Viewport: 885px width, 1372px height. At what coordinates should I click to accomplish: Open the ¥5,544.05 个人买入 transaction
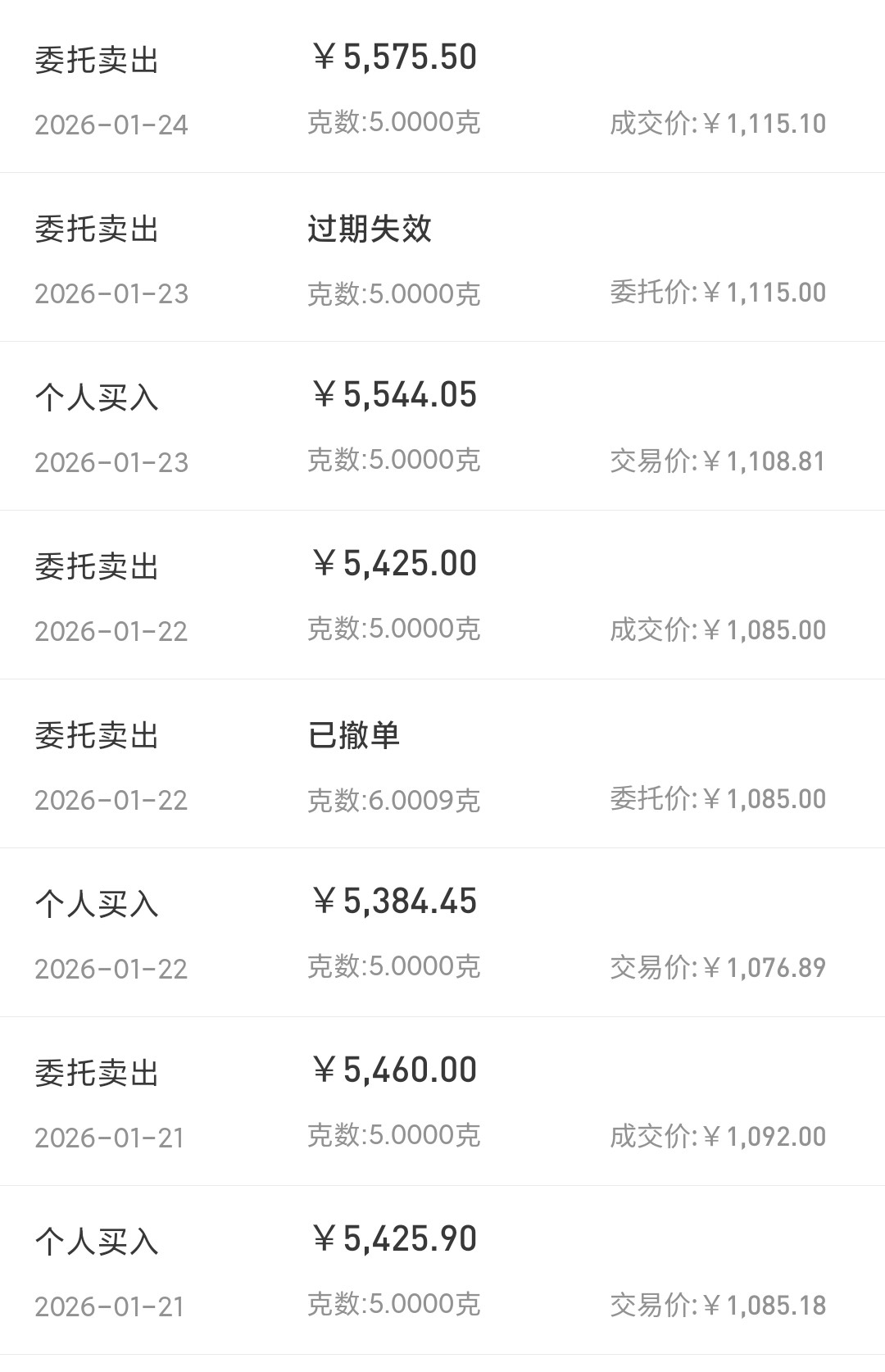(442, 426)
